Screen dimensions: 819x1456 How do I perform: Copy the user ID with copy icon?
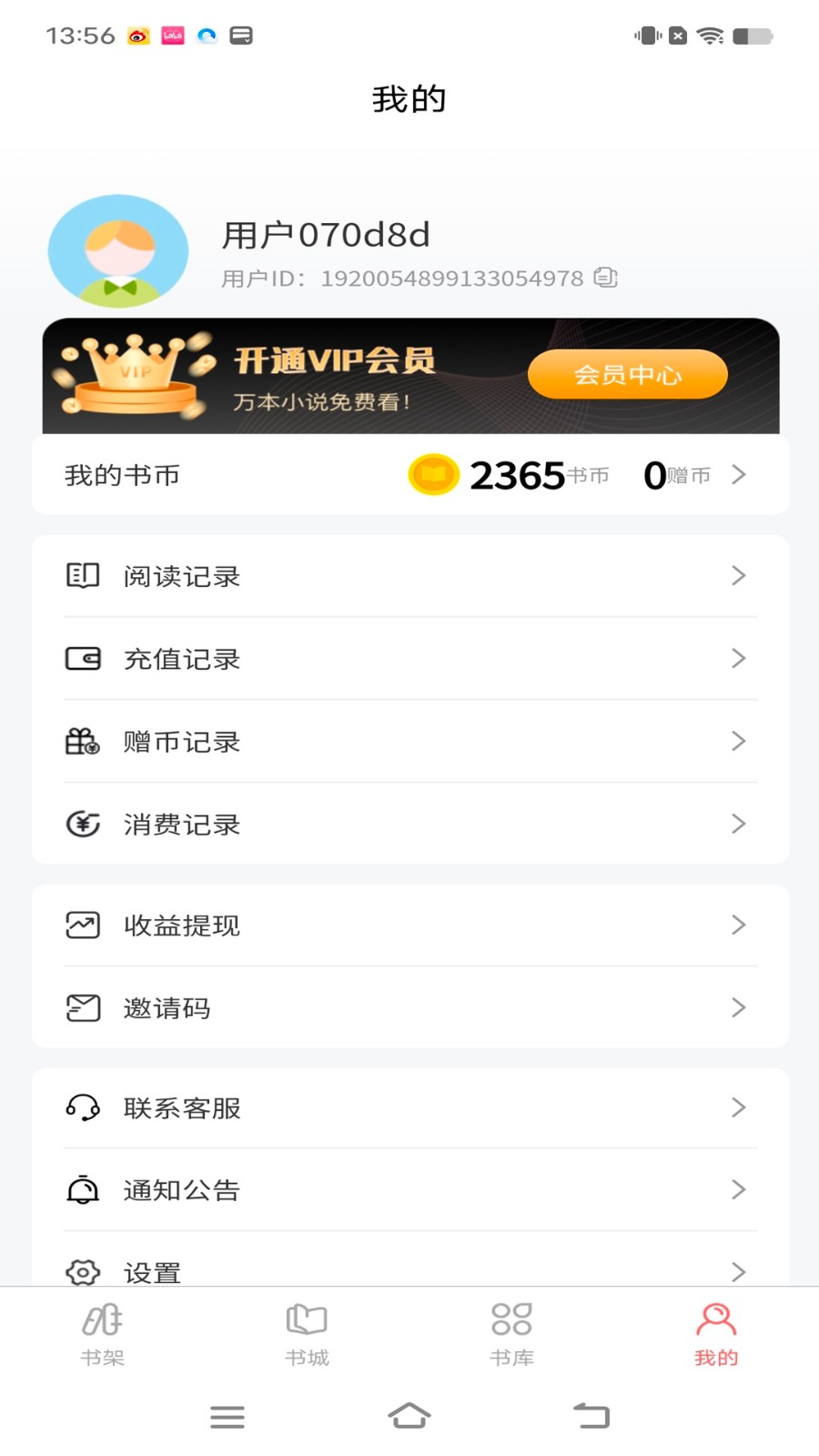[606, 278]
